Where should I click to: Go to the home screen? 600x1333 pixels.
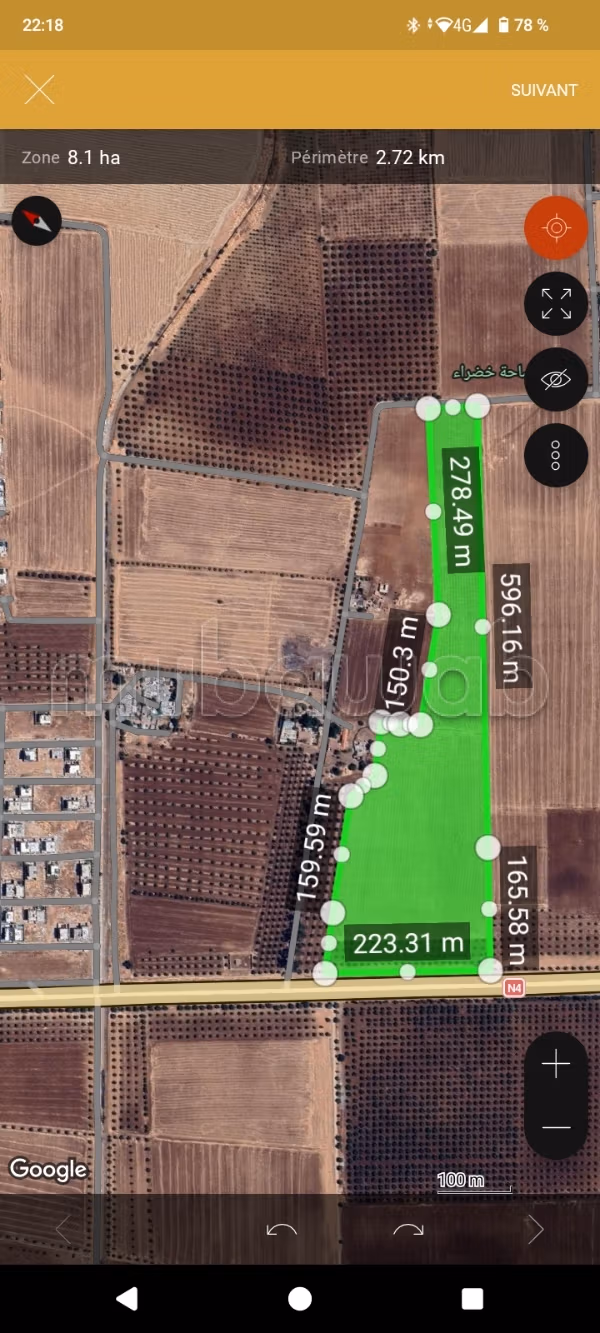tap(300, 1298)
